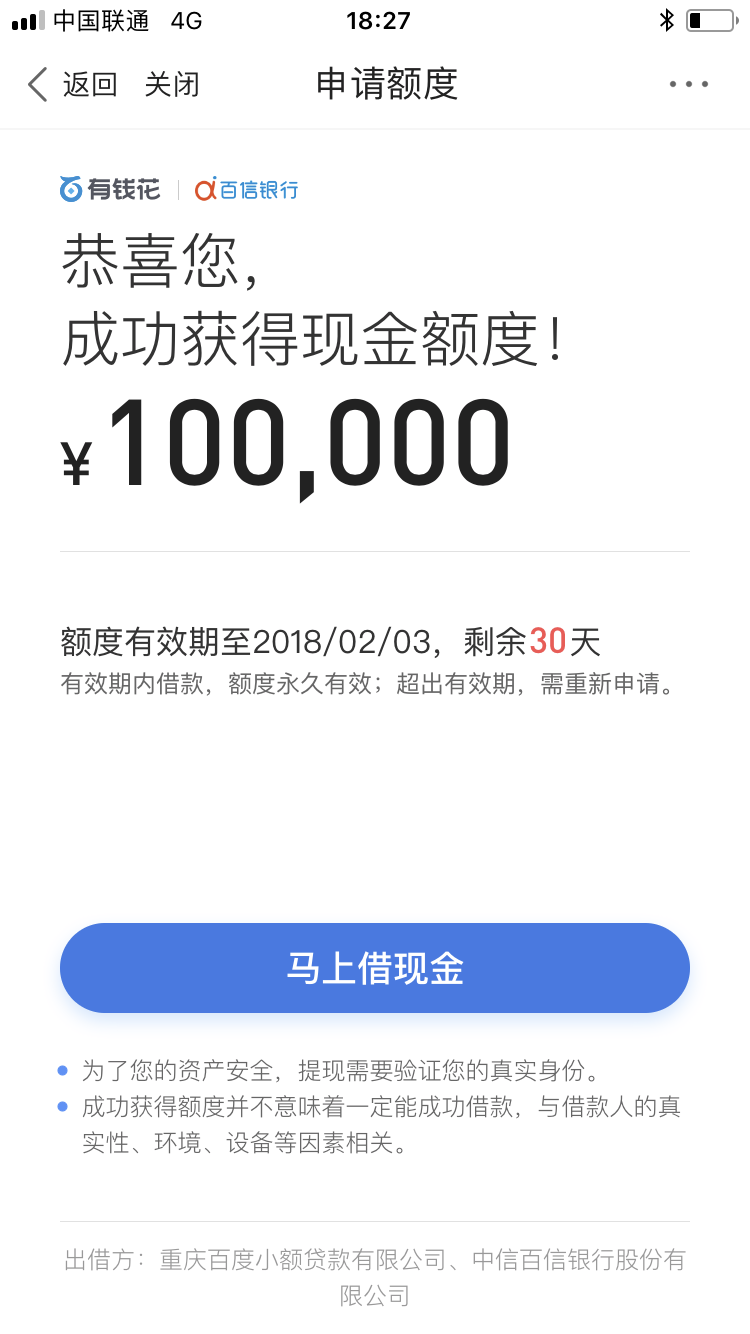This screenshot has height=1334, width=750.
Task: Tap the 百信银行 bank logo
Action: pyautogui.click(x=245, y=189)
